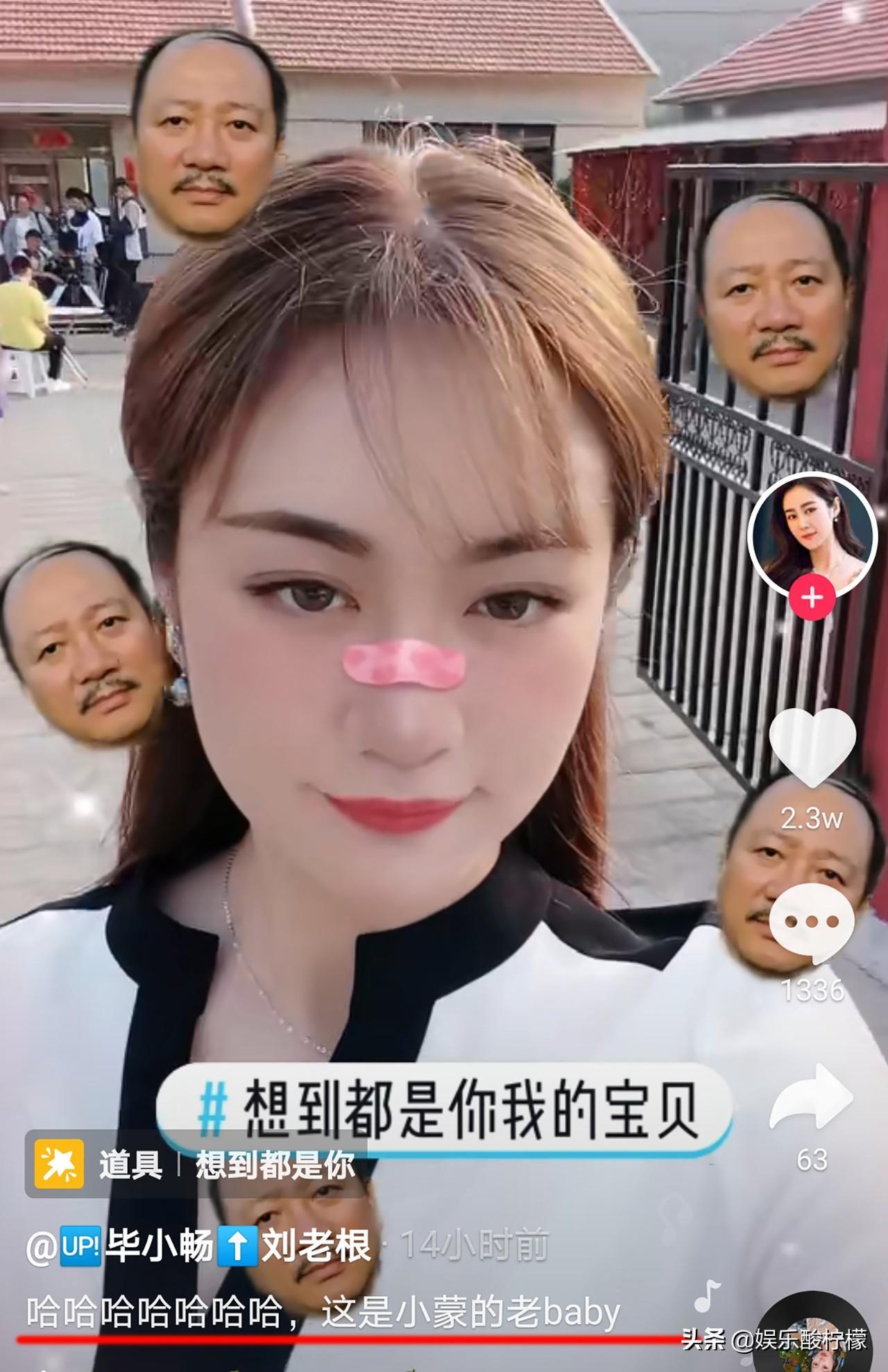Follow the creator with the plus button
This screenshot has width=888, height=1372.
pos(812,597)
